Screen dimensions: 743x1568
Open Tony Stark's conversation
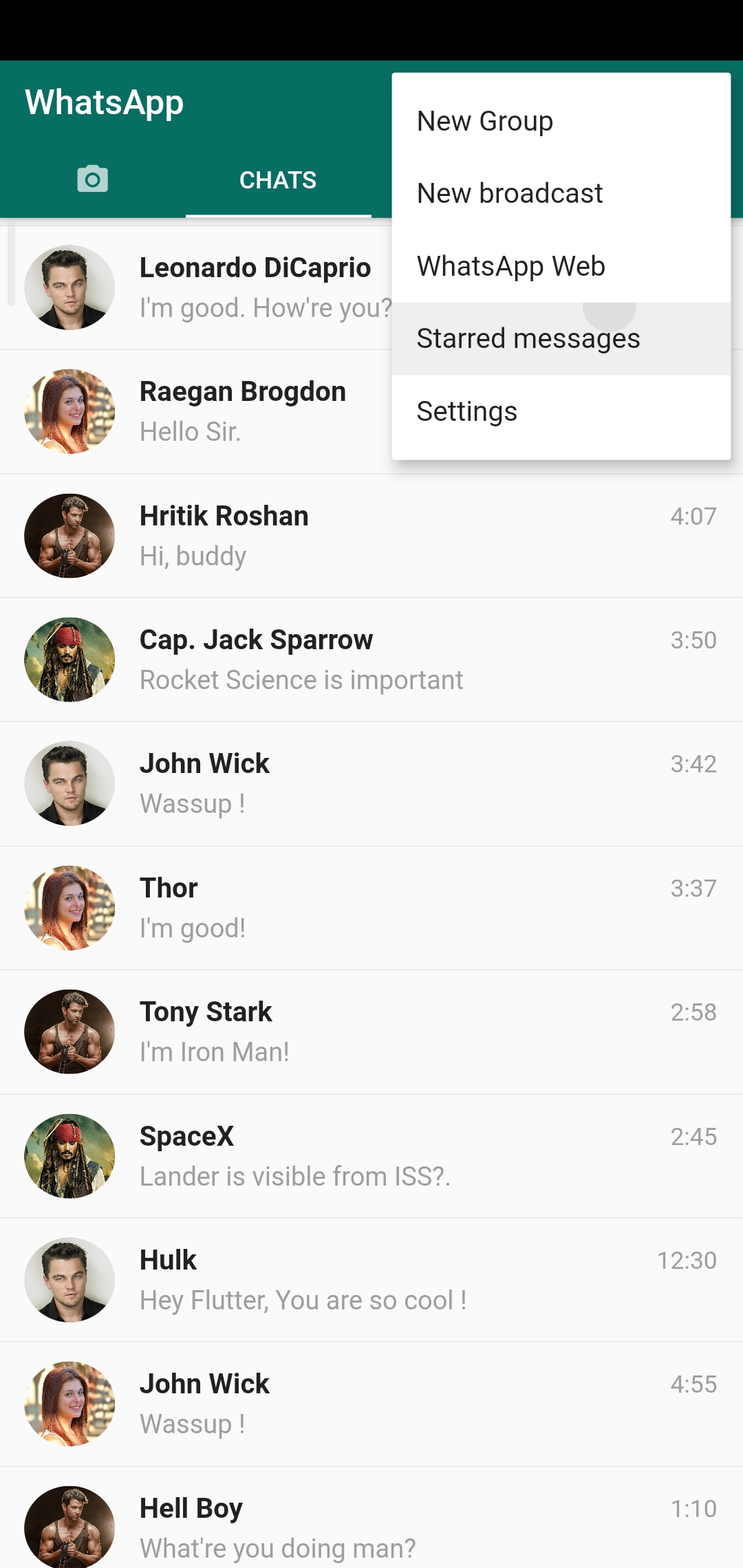[371, 1032]
